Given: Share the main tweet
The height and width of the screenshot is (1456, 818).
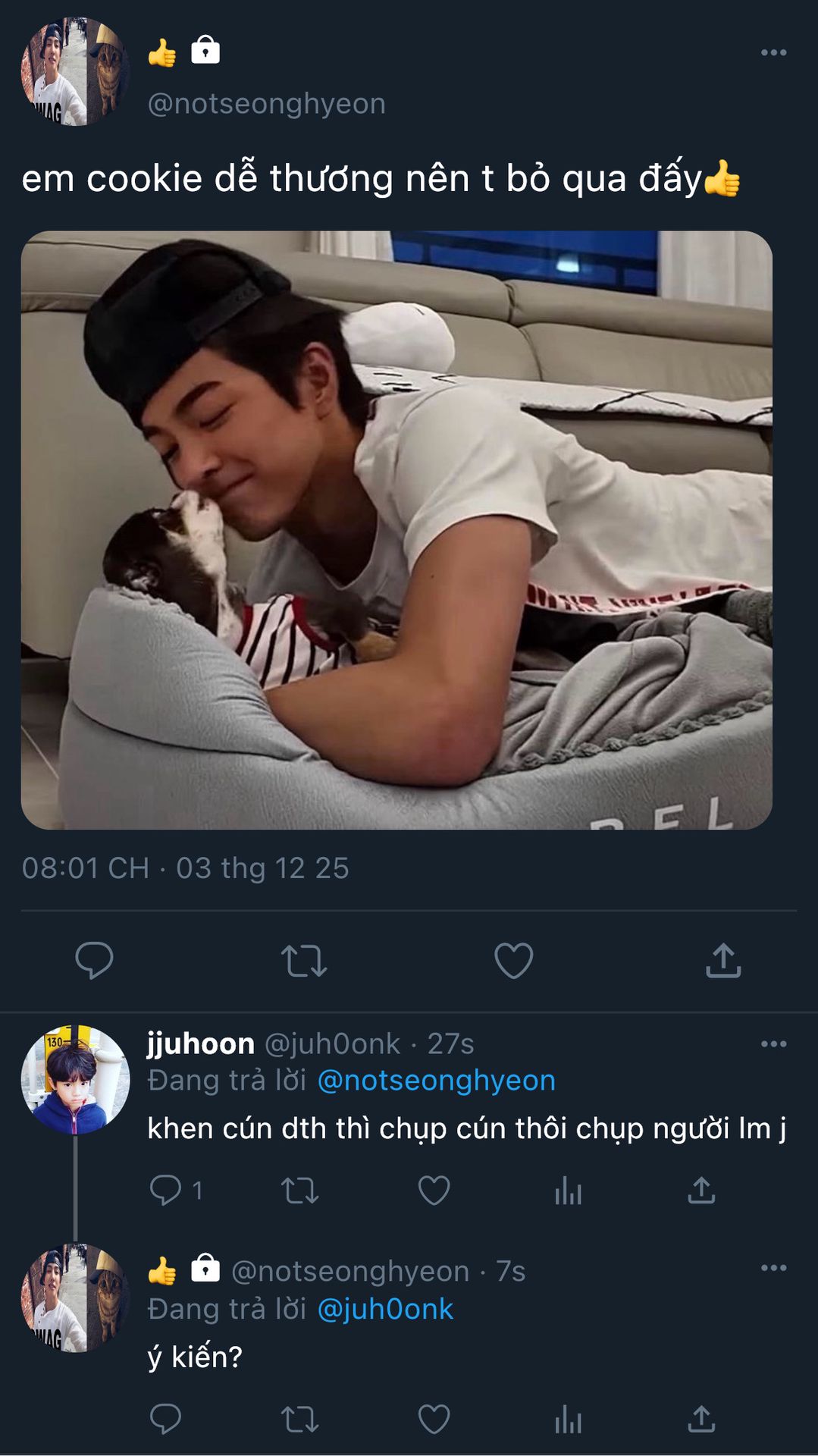Looking at the screenshot, I should (723, 960).
